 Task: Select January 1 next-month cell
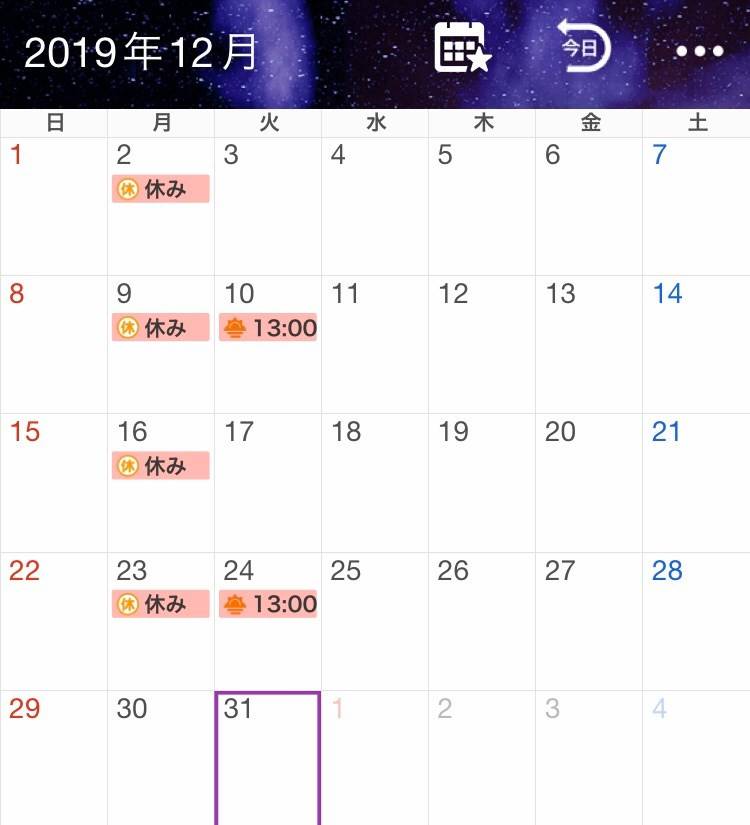[x=375, y=757]
